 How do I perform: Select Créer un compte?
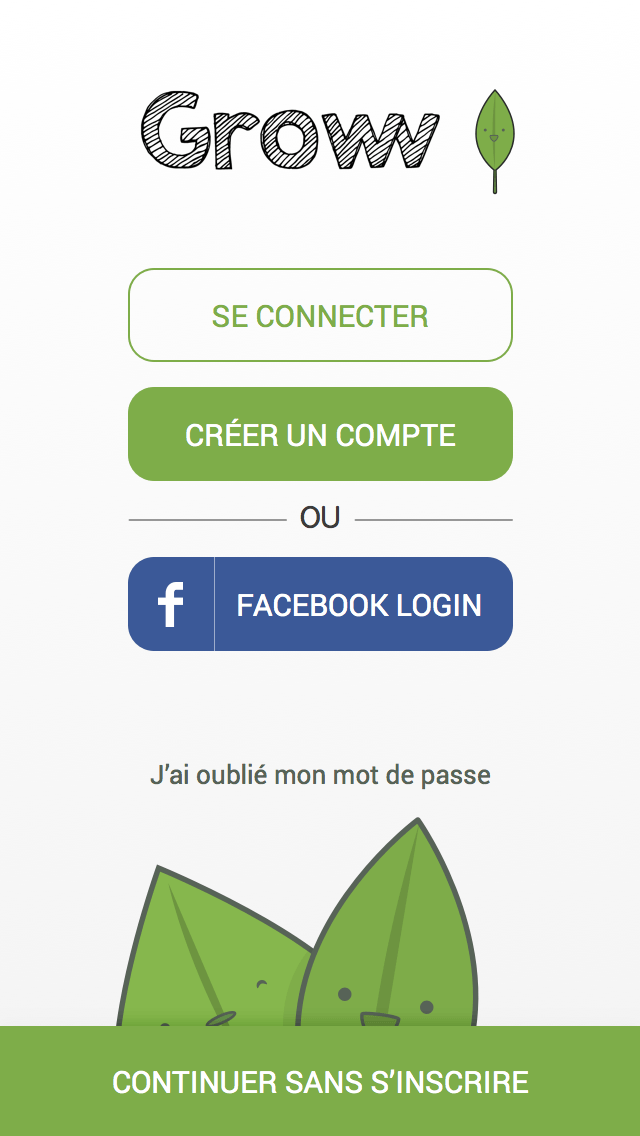tap(320, 434)
